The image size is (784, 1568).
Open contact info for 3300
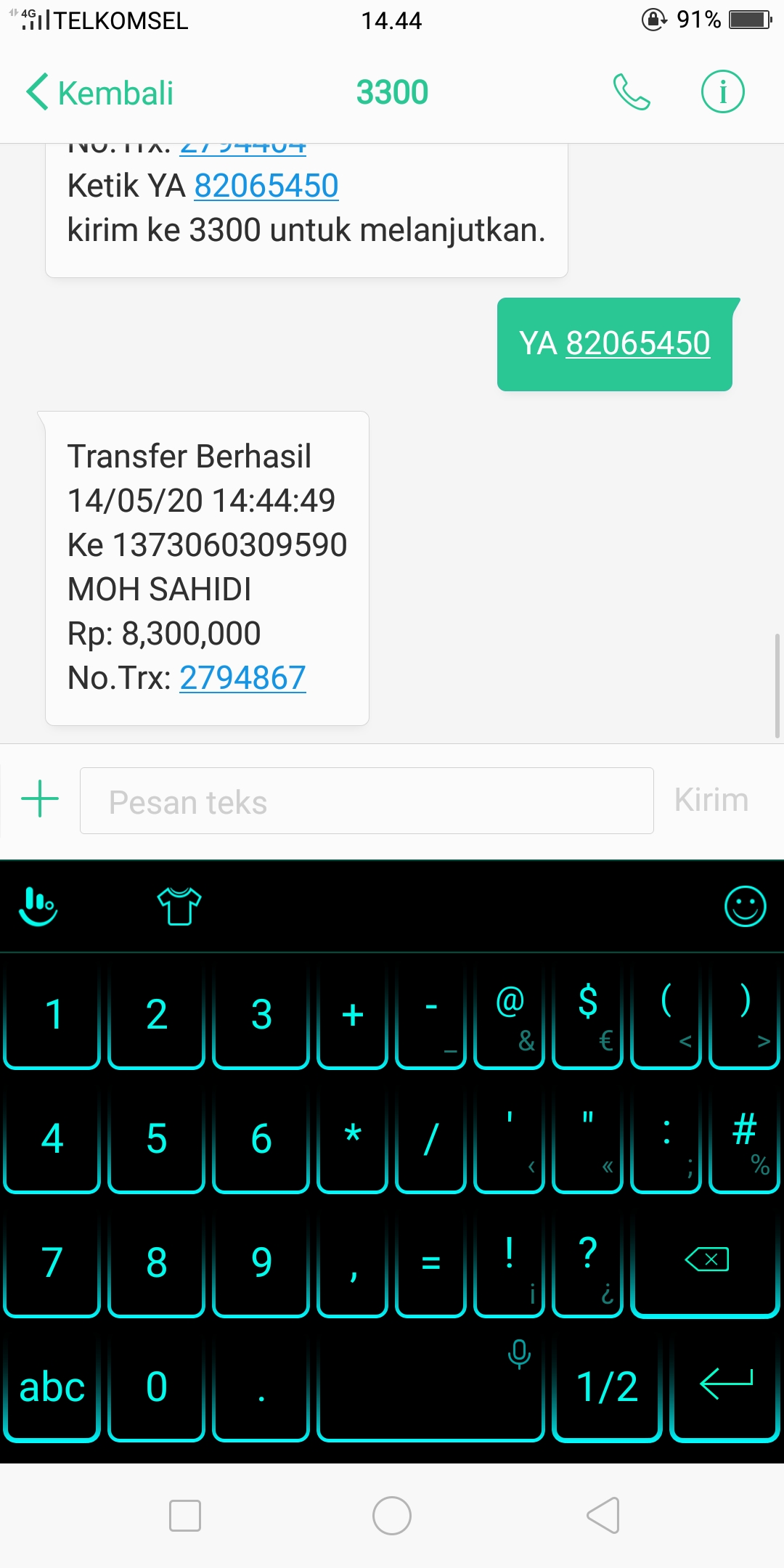[x=722, y=92]
